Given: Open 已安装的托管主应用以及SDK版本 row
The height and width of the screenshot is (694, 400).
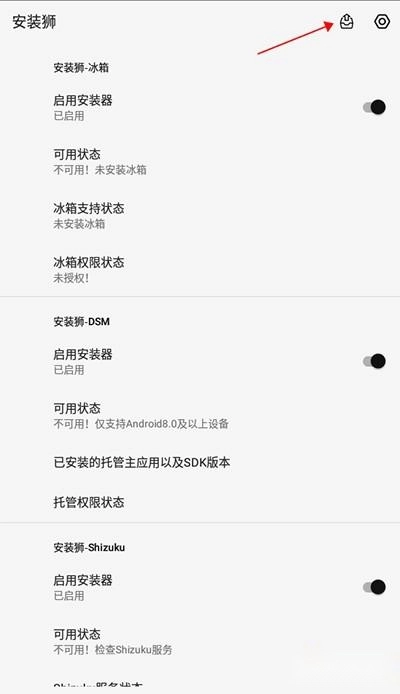Looking at the screenshot, I should [200, 463].
